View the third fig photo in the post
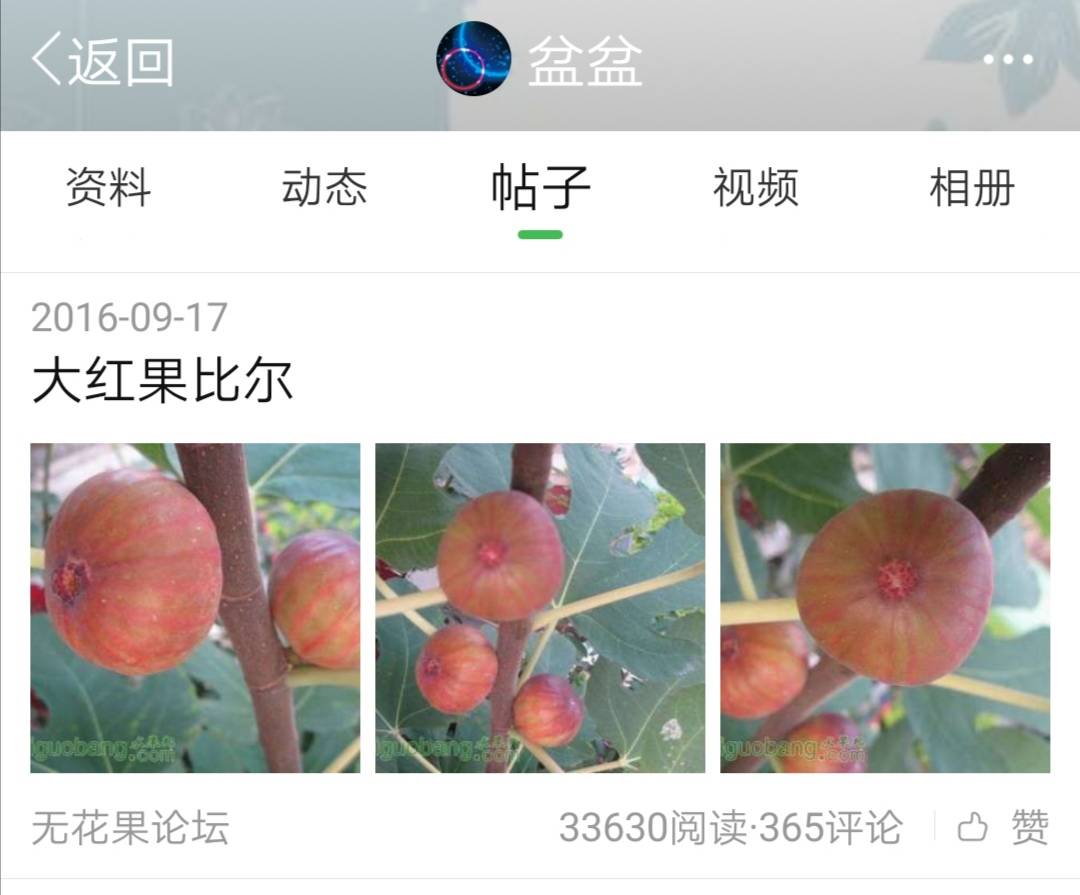1080x895 pixels. pos(885,608)
